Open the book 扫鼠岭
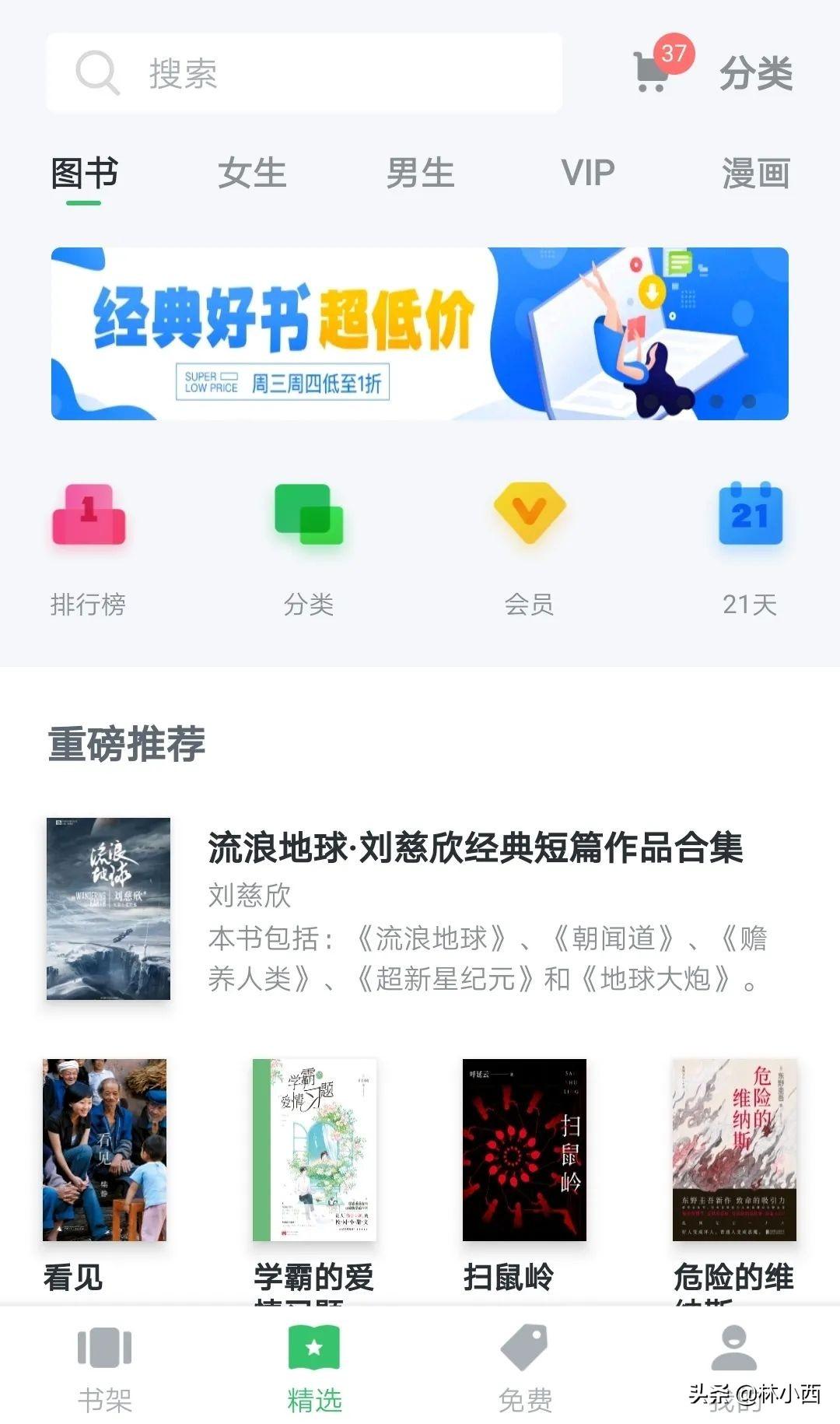Screen dimensions: 840x1424 coord(524,1150)
